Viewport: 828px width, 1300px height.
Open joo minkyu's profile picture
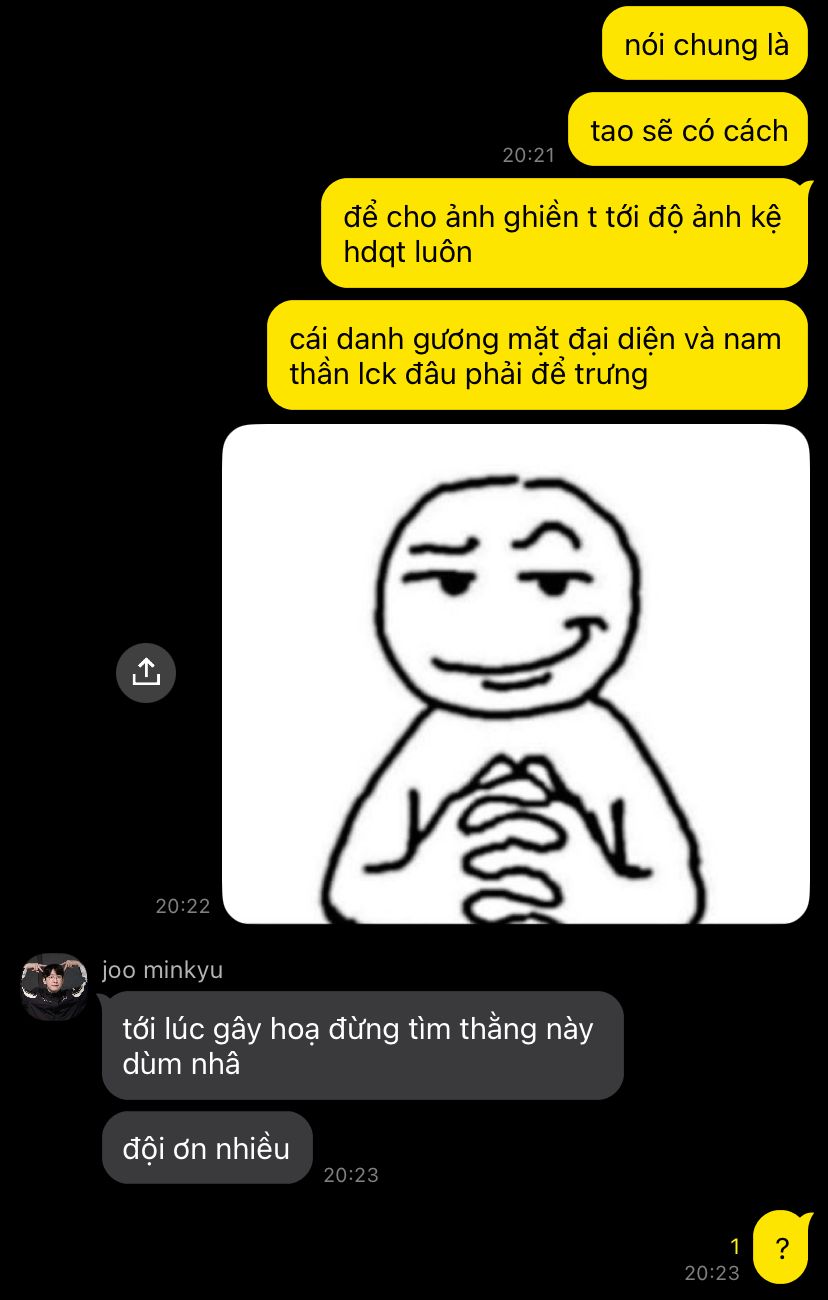pyautogui.click(x=54, y=987)
